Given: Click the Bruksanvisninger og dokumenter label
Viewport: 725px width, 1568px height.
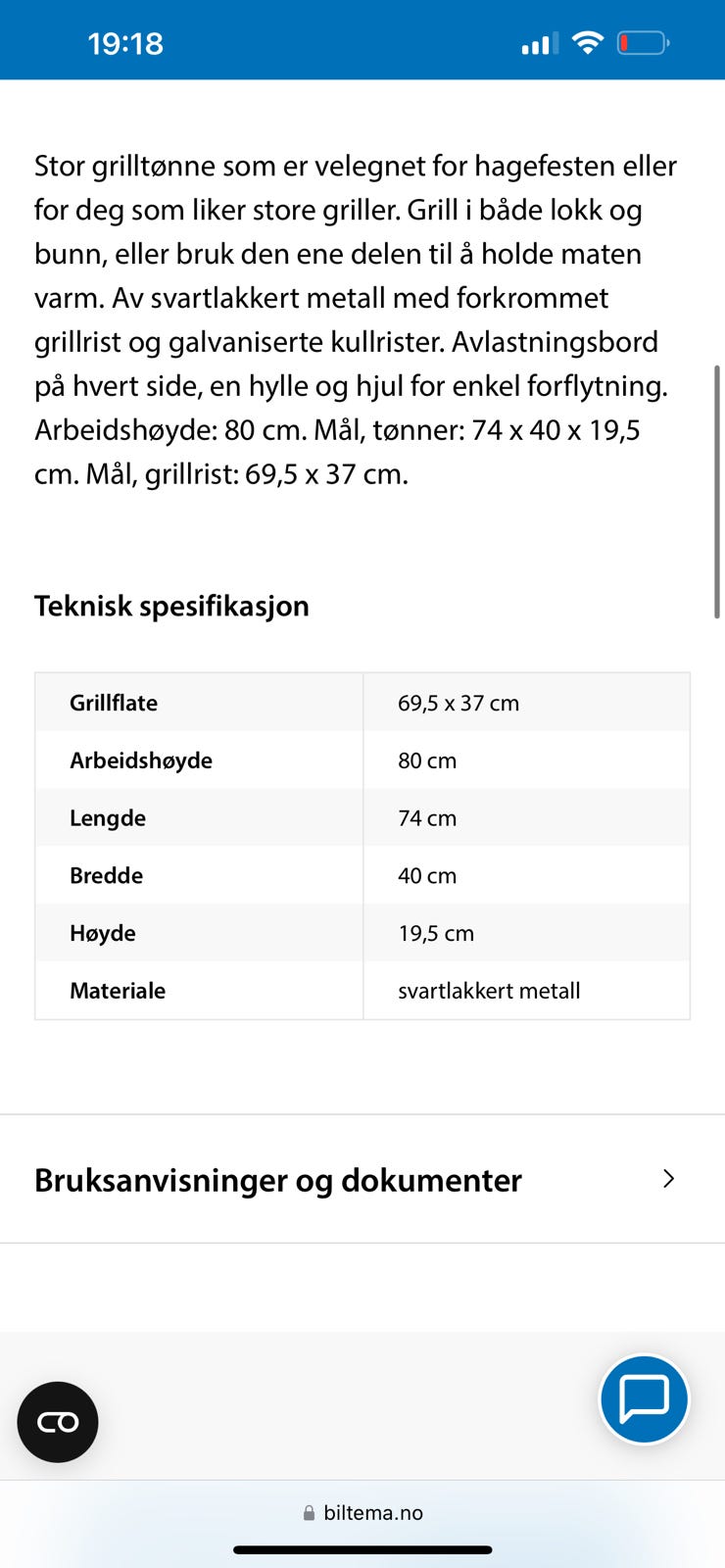Looking at the screenshot, I should point(277,1181).
